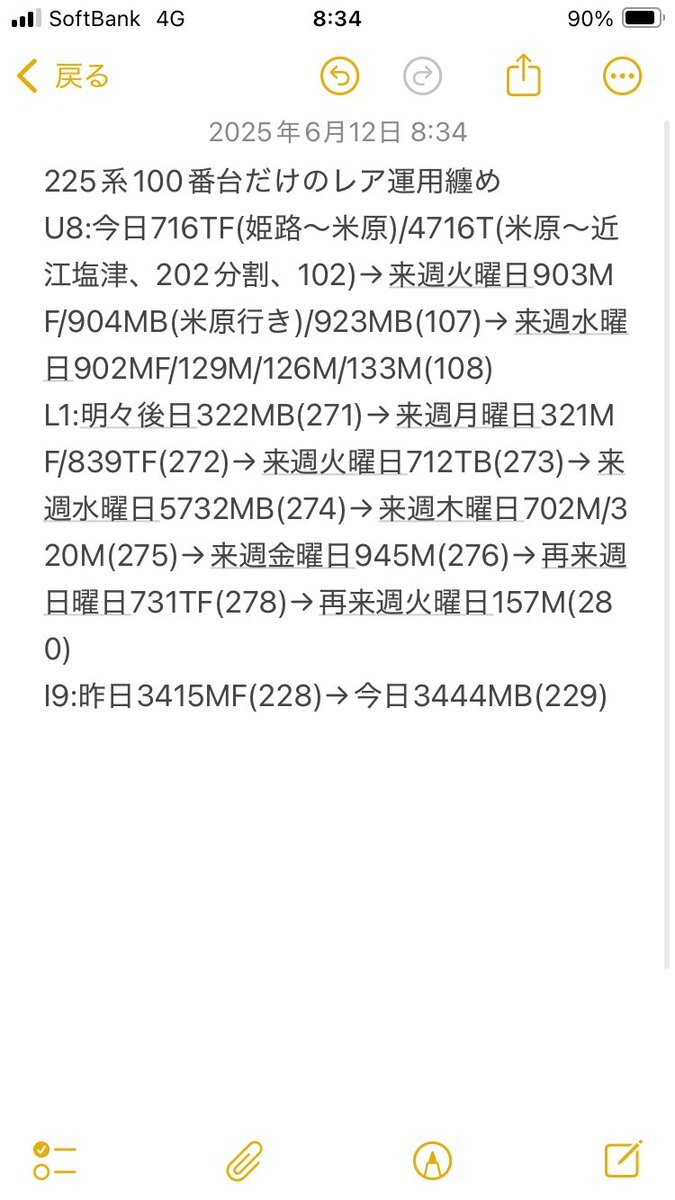Tap the note text to edit

[x=336, y=439]
